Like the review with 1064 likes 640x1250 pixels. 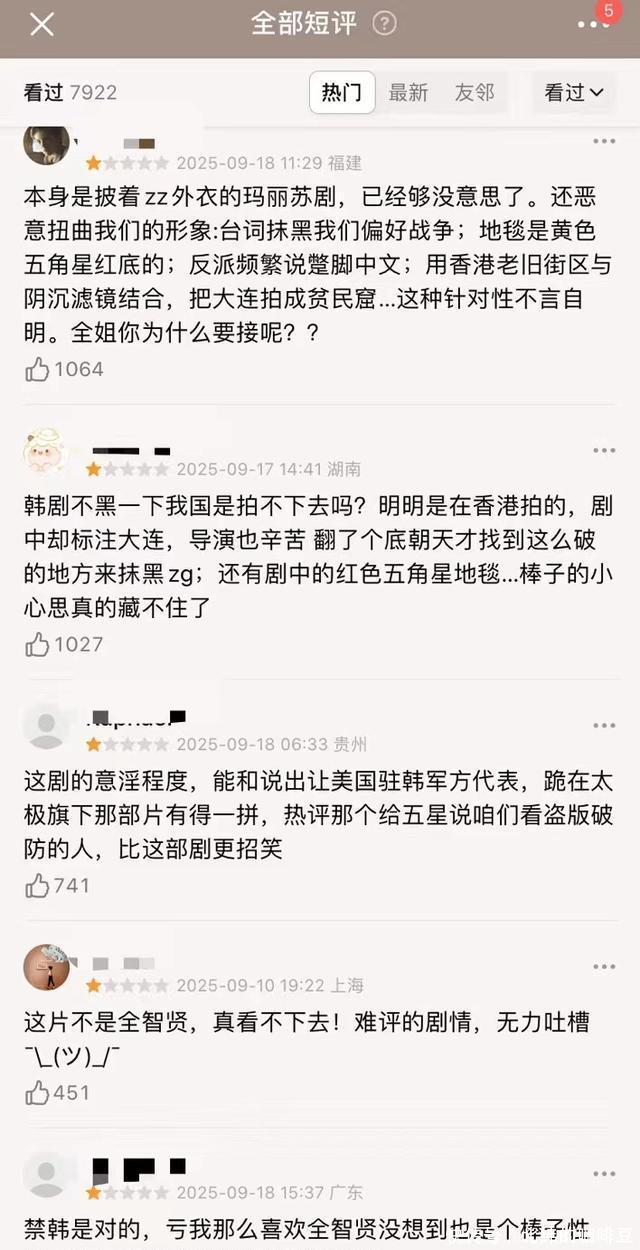[x=38, y=370]
